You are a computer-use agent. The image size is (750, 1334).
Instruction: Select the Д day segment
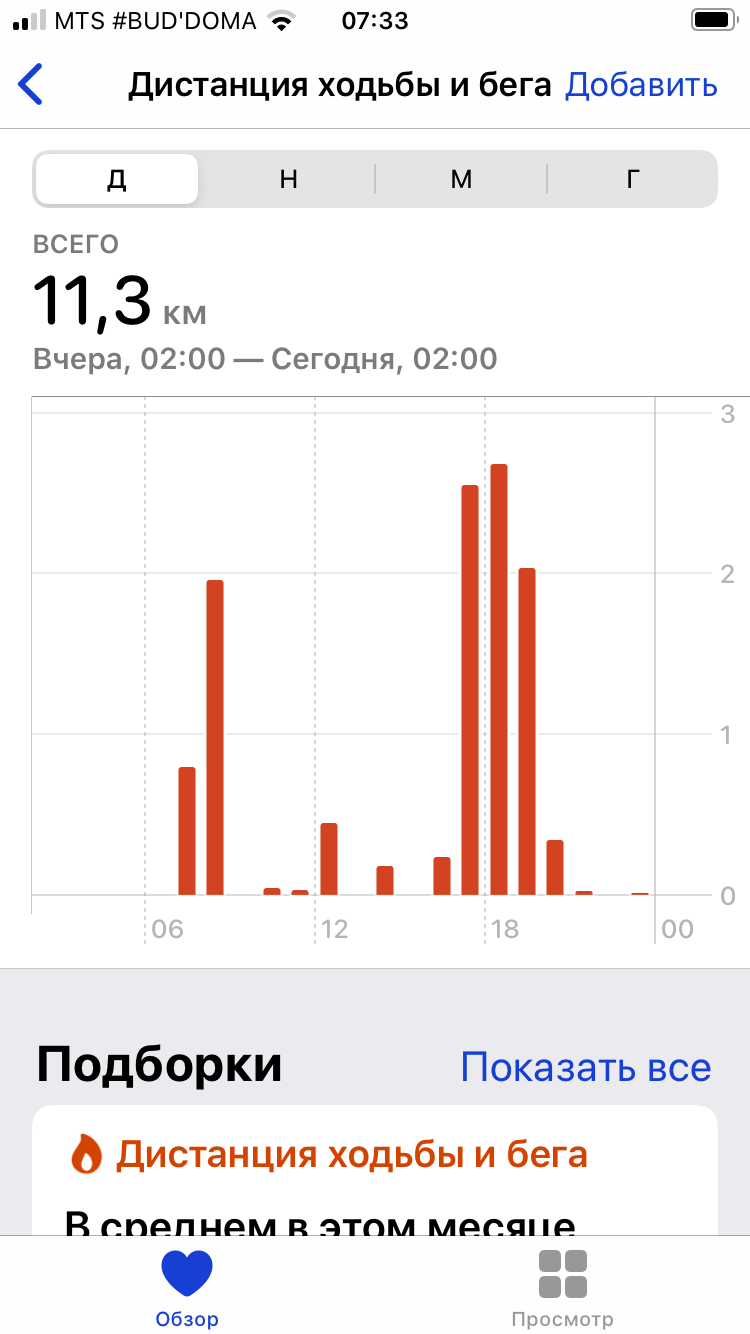coord(117,179)
